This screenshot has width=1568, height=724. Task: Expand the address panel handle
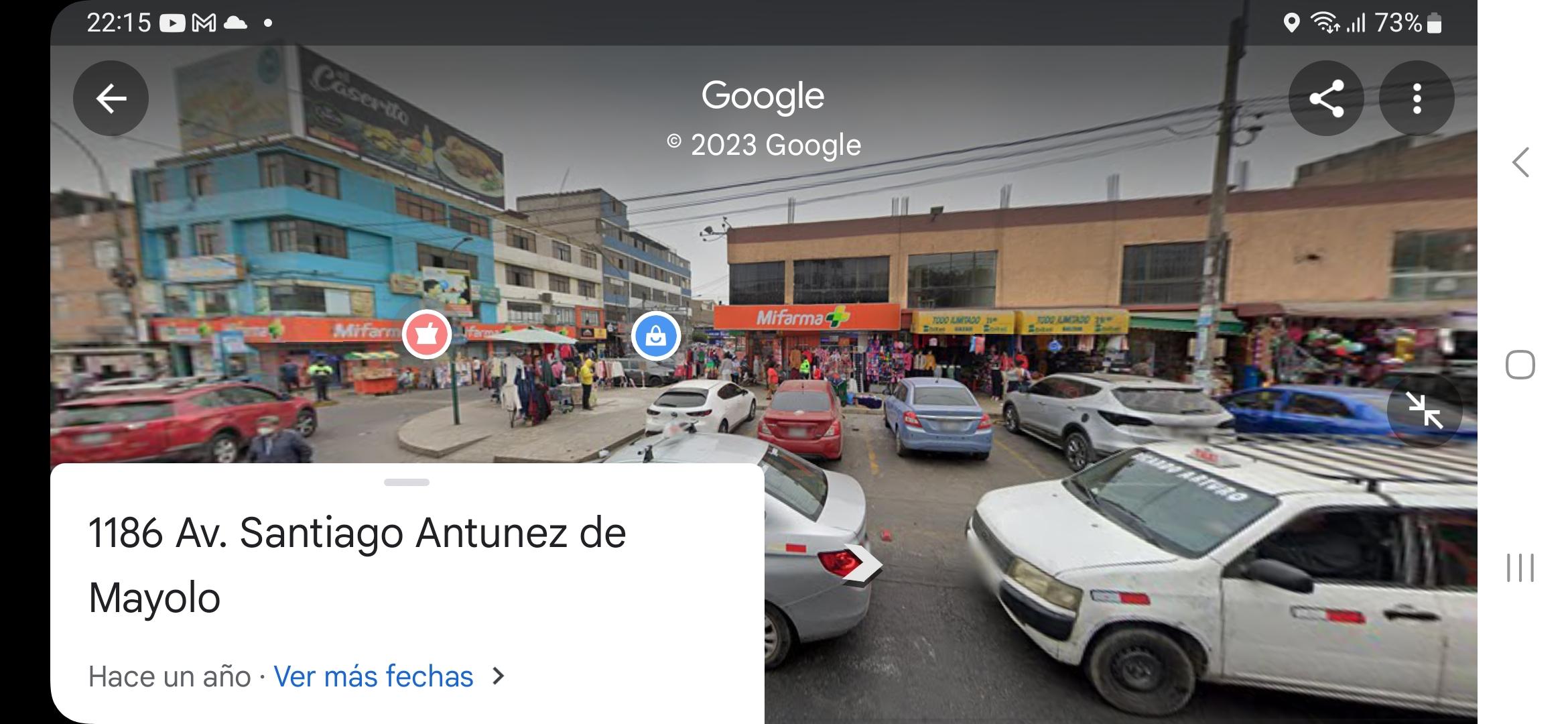click(407, 482)
